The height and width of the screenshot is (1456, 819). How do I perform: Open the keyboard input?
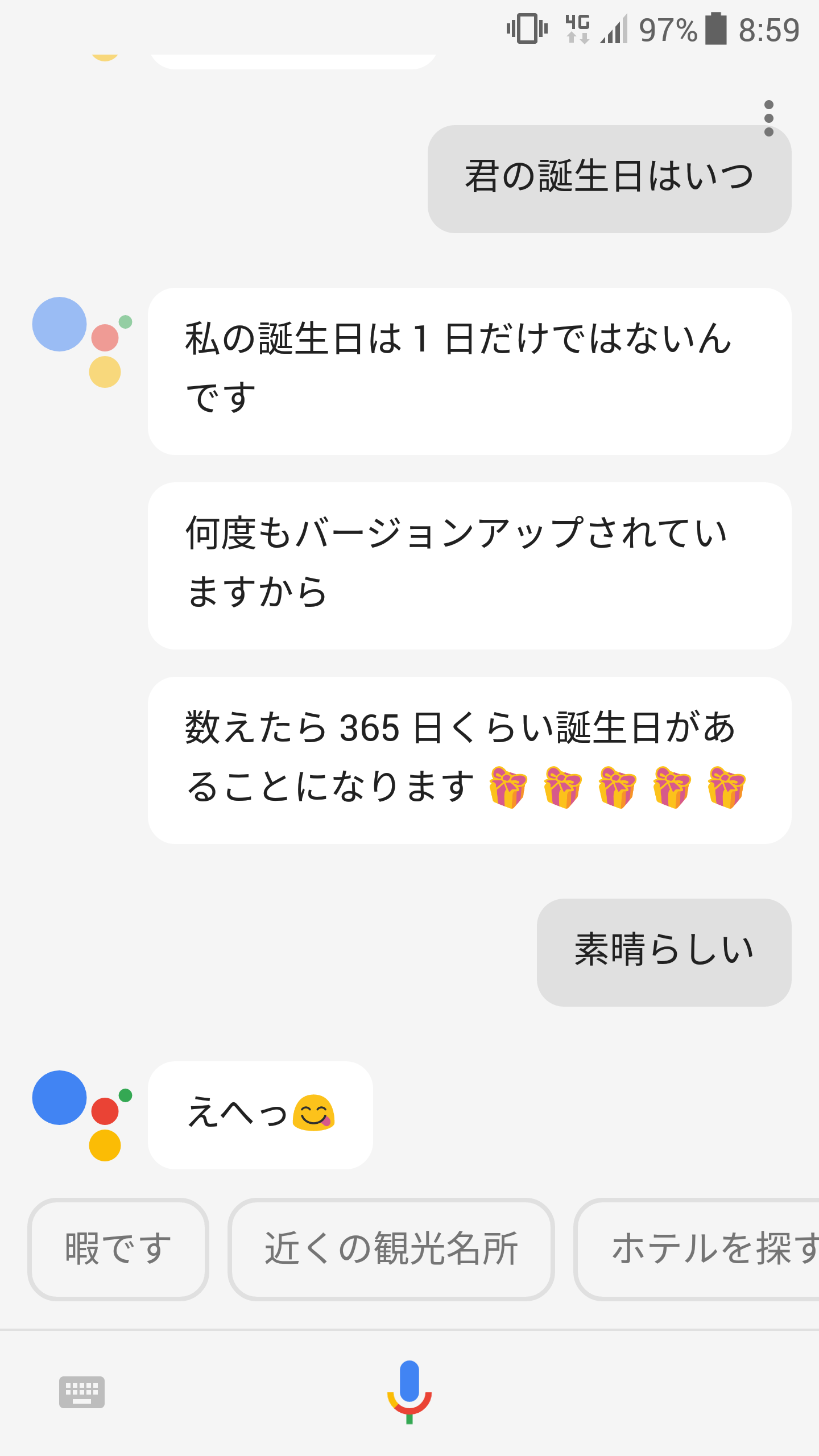point(82,1392)
